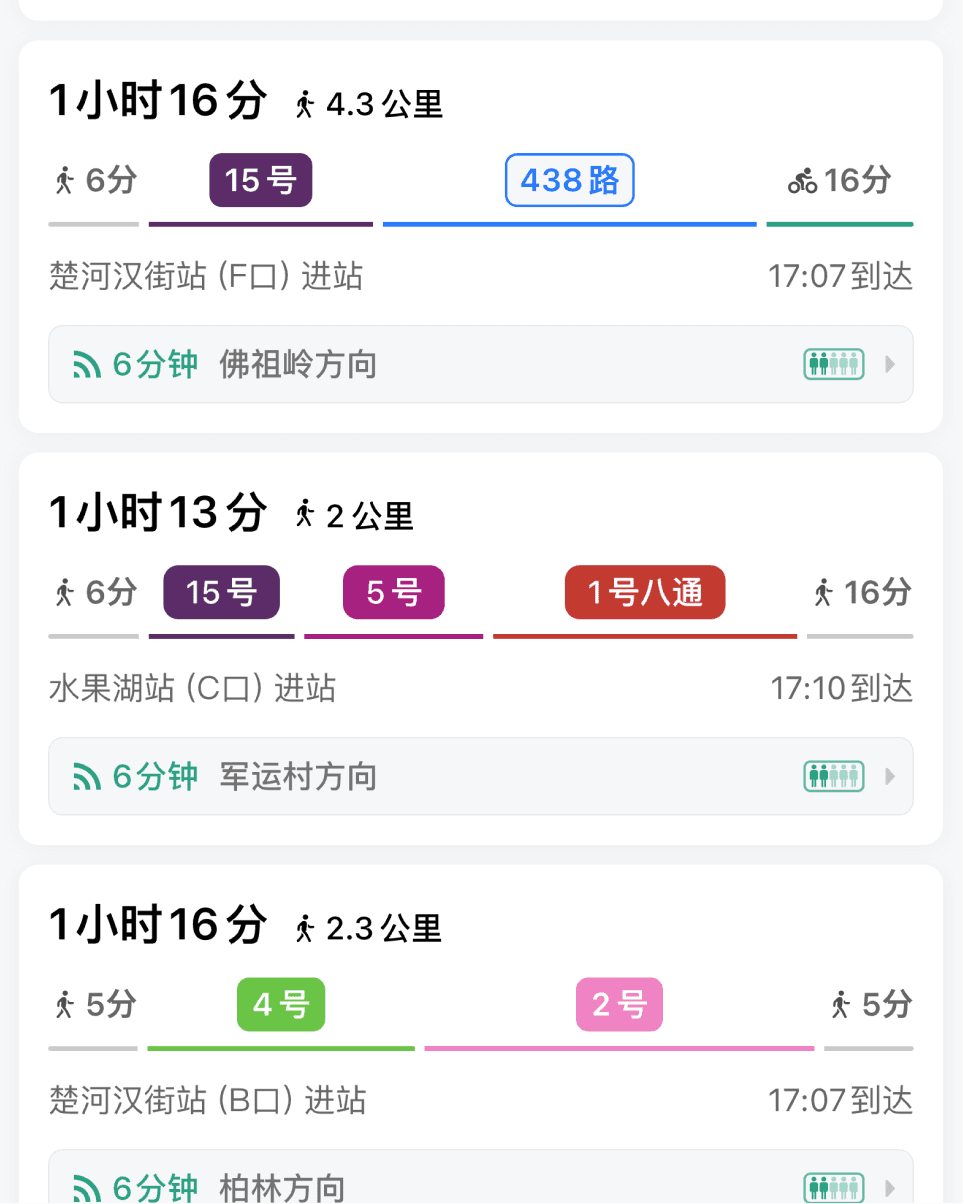Expand real-time info for 佛祖岭方向 train

point(481,364)
